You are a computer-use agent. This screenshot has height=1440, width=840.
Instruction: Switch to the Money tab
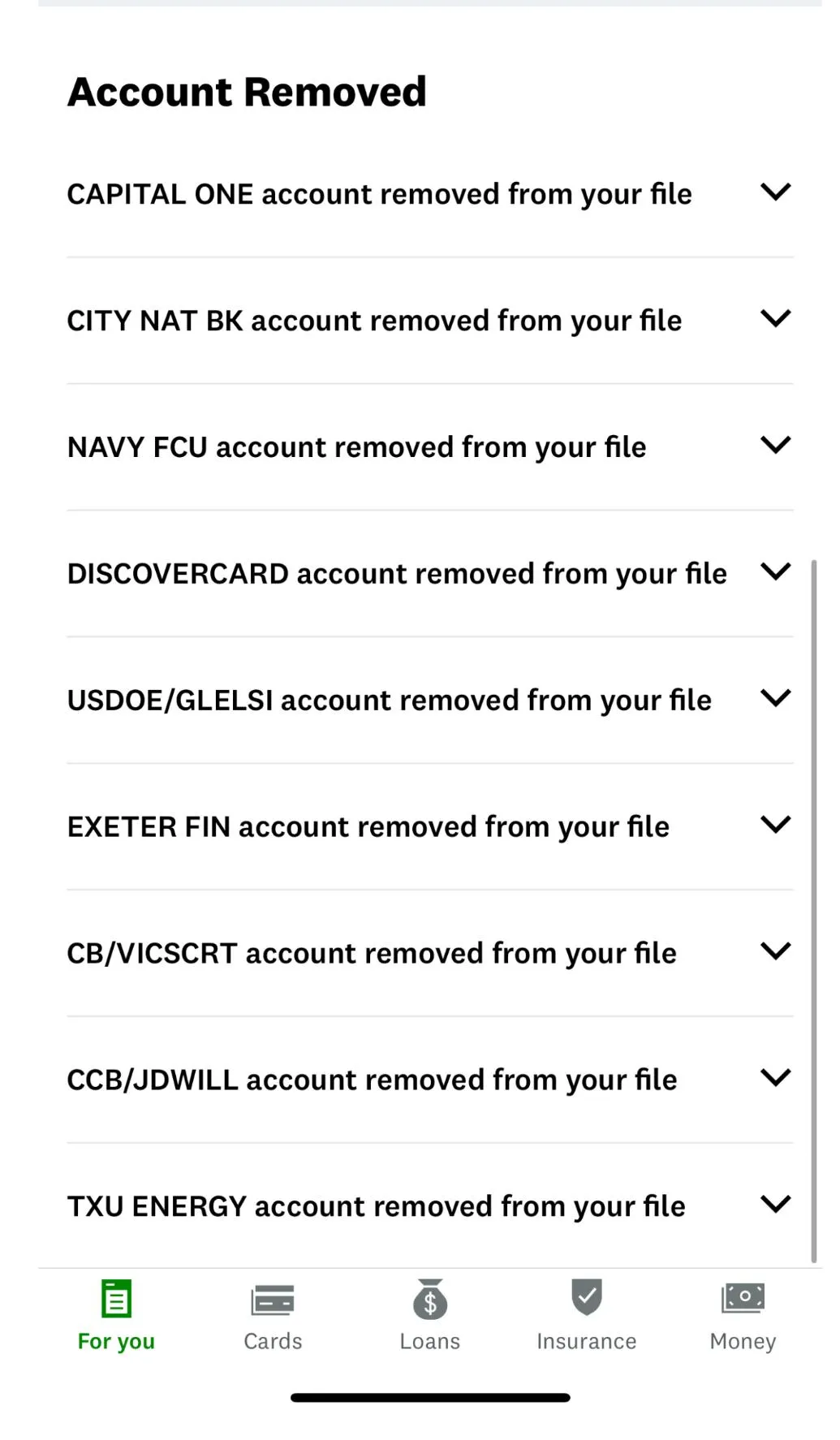pos(743,1317)
